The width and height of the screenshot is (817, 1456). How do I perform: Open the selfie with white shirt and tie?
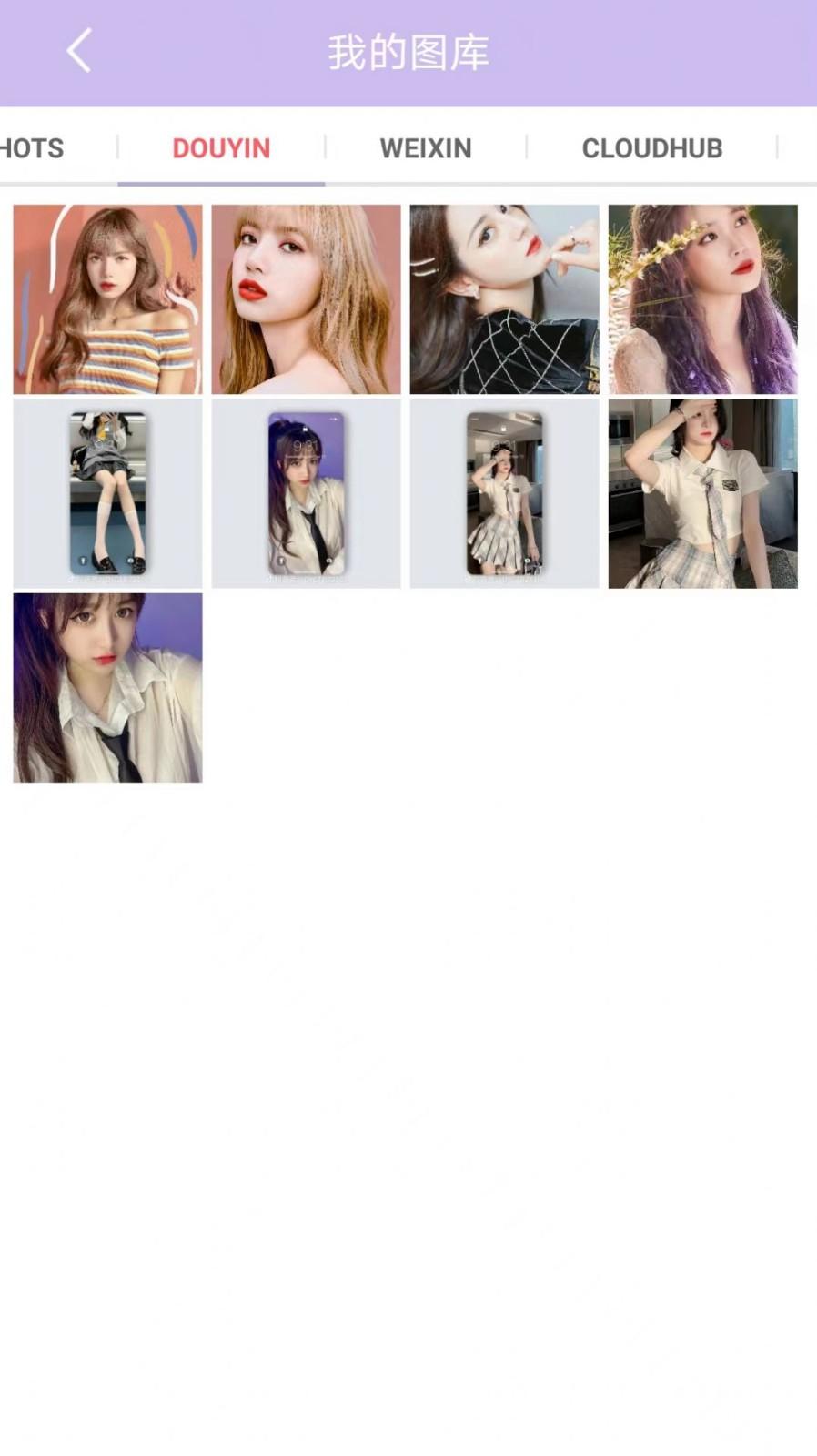coord(107,688)
